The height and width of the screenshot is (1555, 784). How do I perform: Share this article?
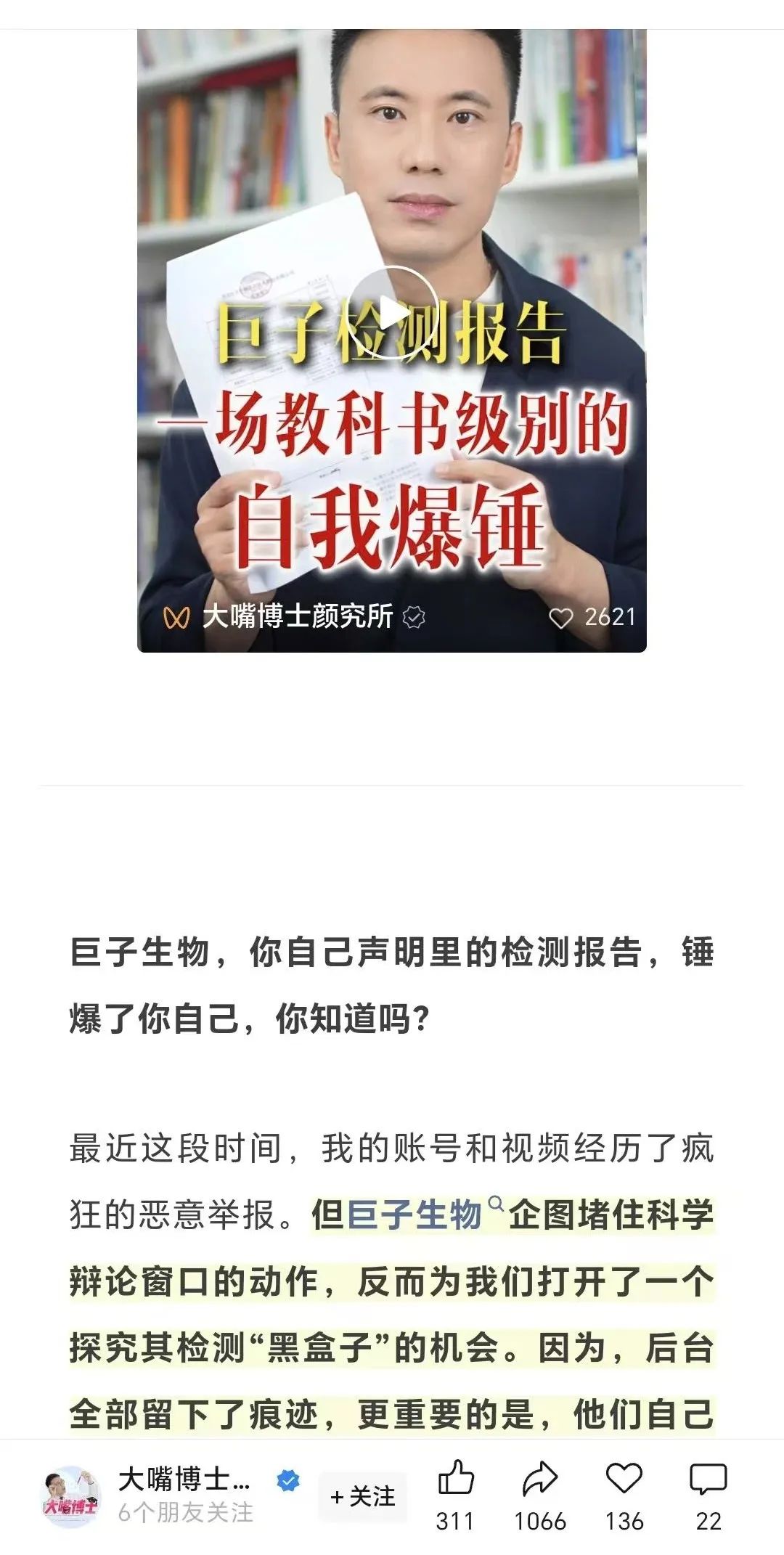539,1480
